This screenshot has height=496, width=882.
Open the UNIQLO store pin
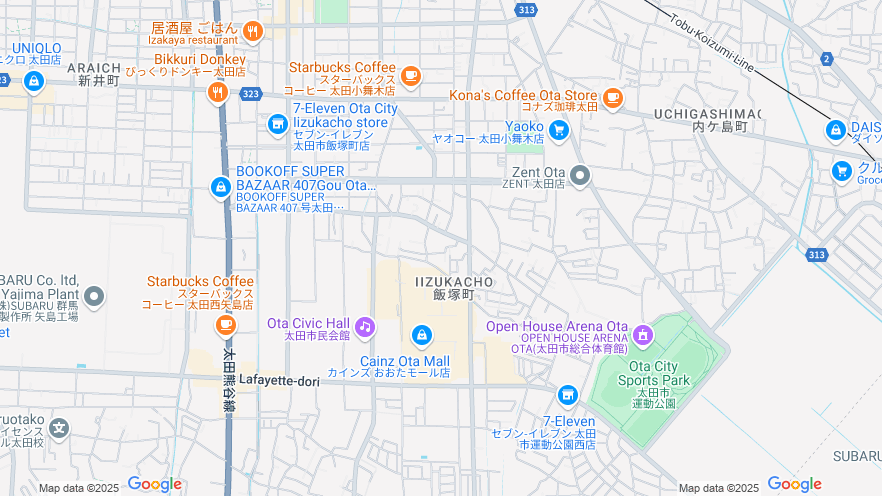34,81
